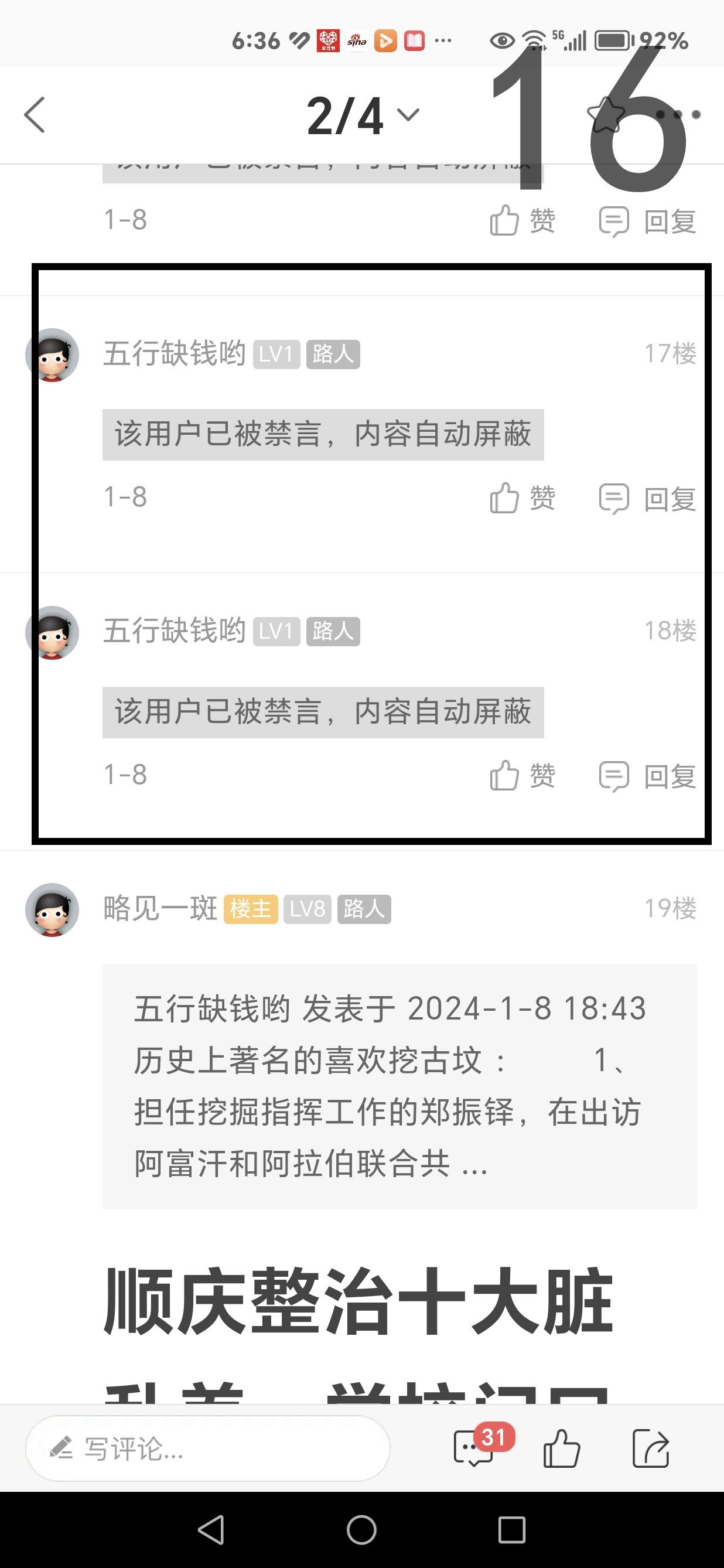Tap the 路人 label on floor 17

pos(333,354)
